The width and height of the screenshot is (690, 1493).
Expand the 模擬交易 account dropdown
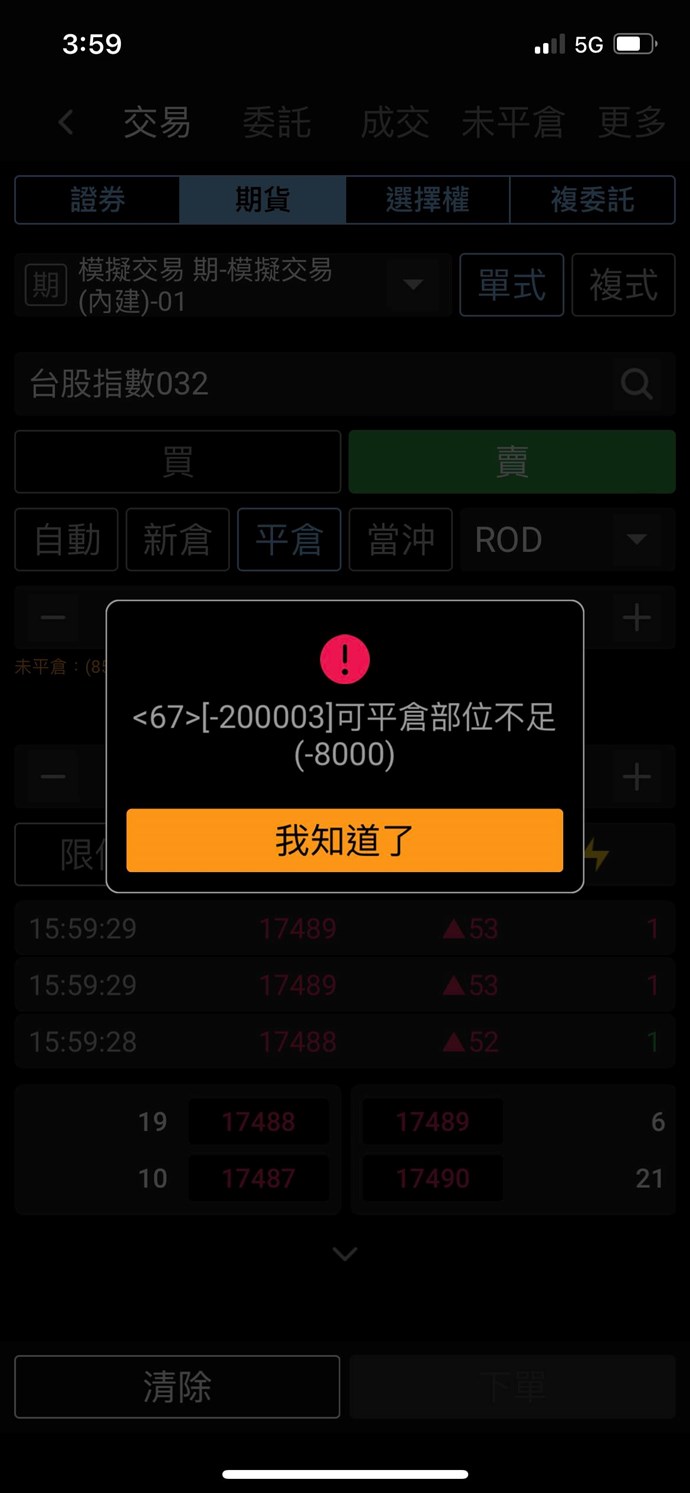pos(412,285)
